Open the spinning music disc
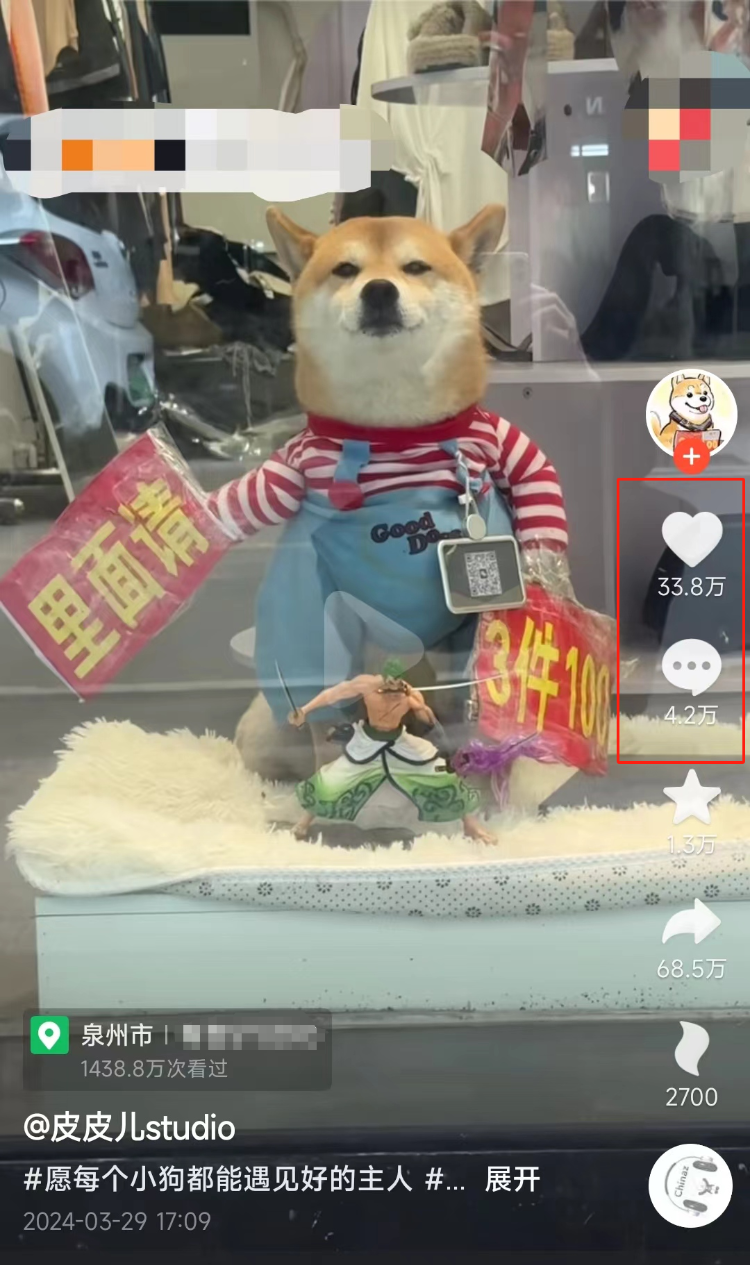Viewport: 750px width, 1265px height. (x=691, y=1185)
